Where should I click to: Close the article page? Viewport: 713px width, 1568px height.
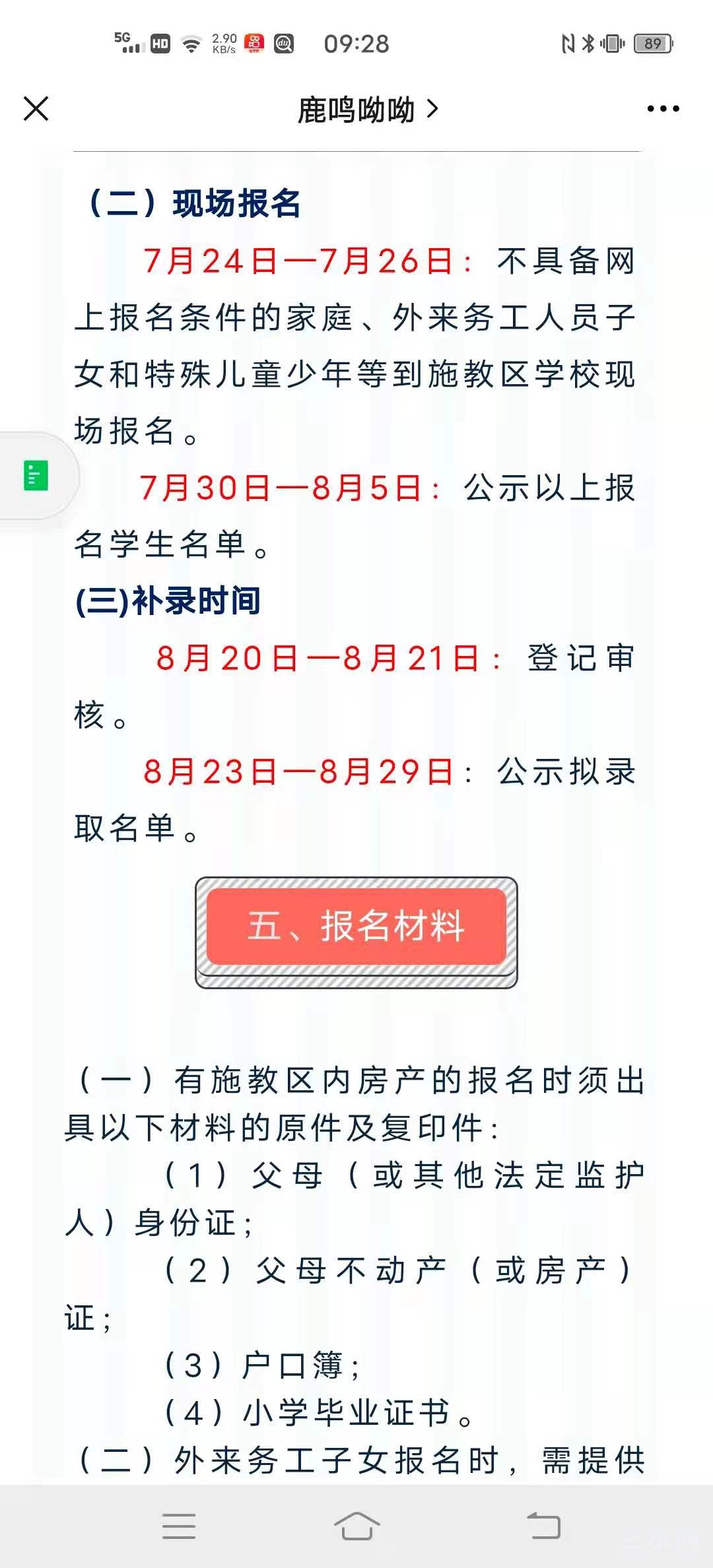tap(36, 109)
